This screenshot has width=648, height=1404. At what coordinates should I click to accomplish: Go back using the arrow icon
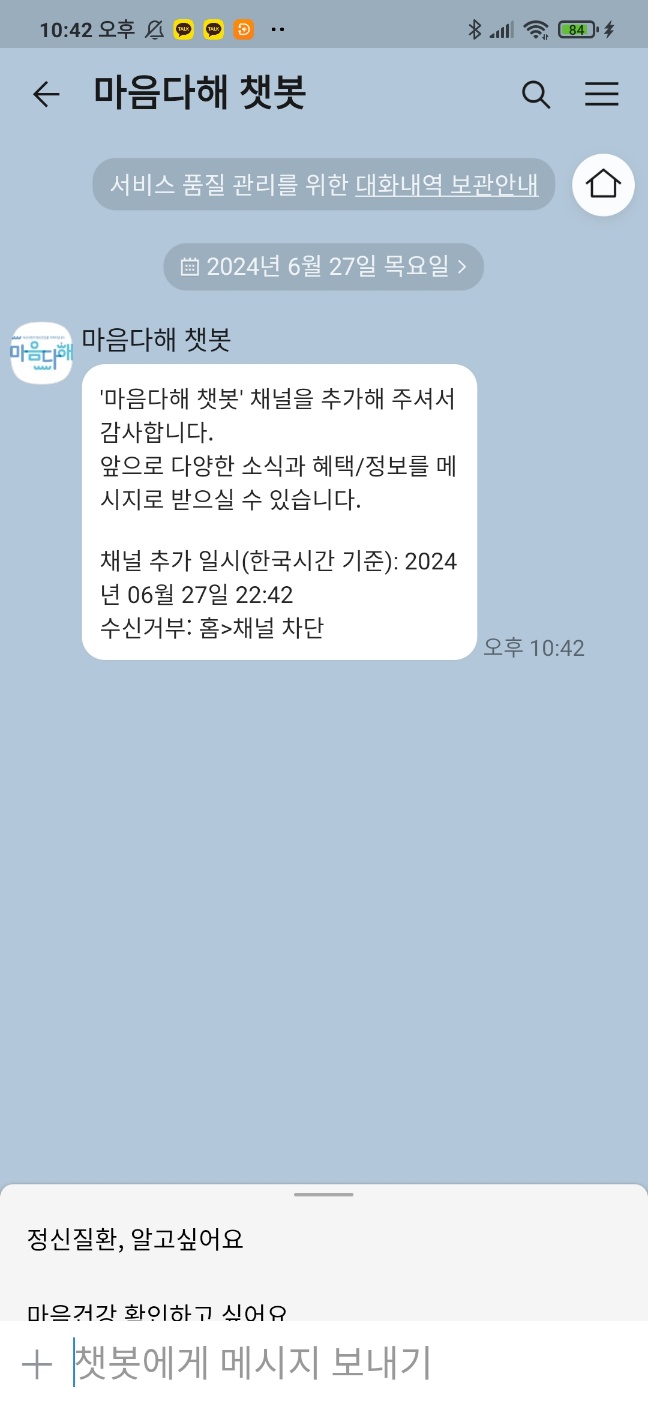(x=46, y=94)
